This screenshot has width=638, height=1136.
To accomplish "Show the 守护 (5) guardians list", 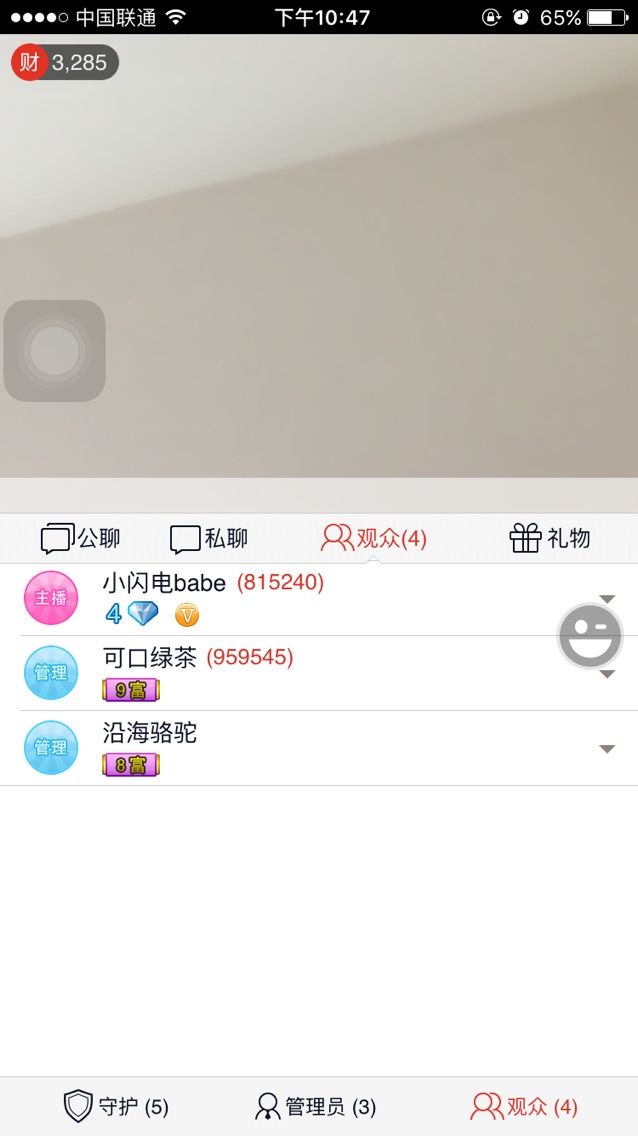I will [x=116, y=1106].
